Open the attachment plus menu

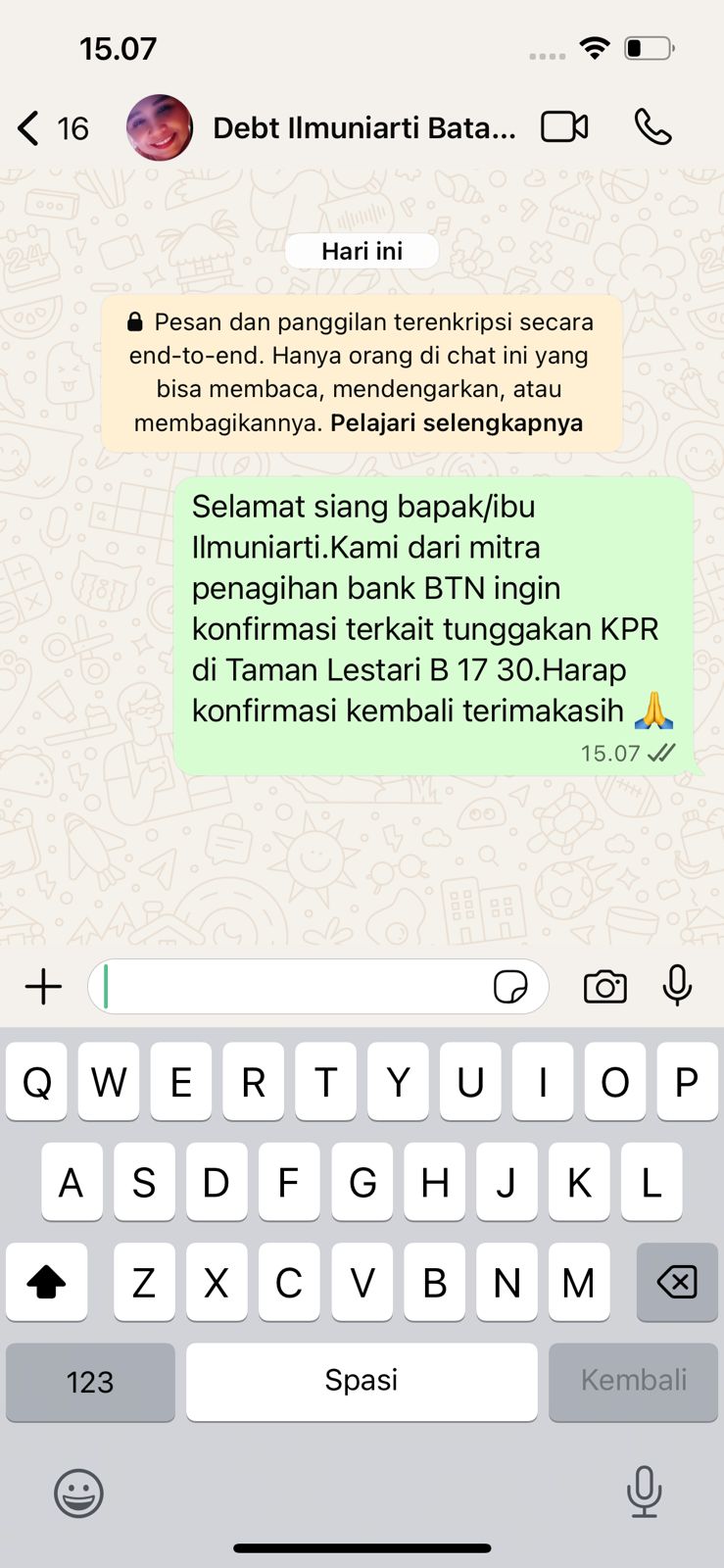43,986
